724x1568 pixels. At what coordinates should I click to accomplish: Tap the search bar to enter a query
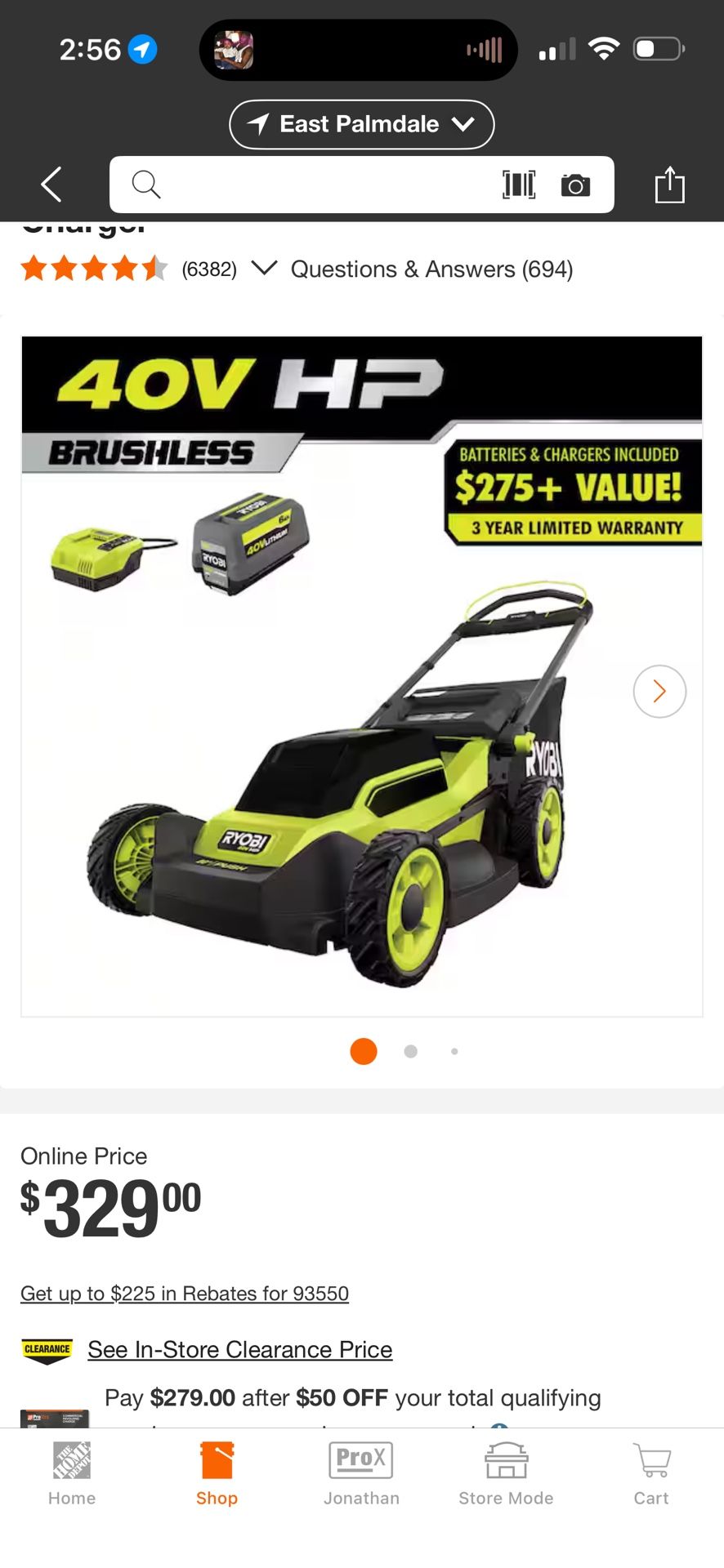(x=327, y=185)
